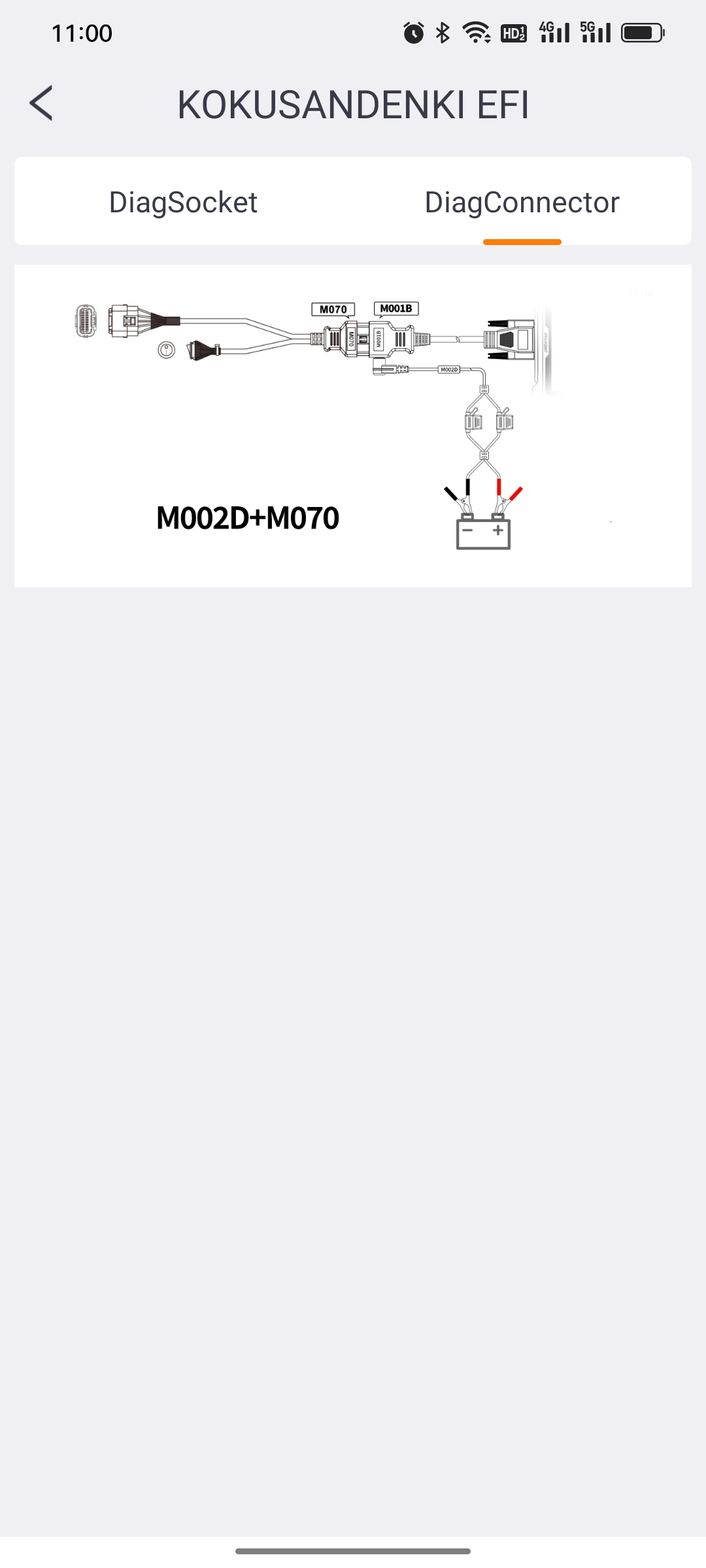Image resolution: width=706 pixels, height=1568 pixels.
Task: Open the M002D+M070 connector diagram image
Action: [353, 426]
